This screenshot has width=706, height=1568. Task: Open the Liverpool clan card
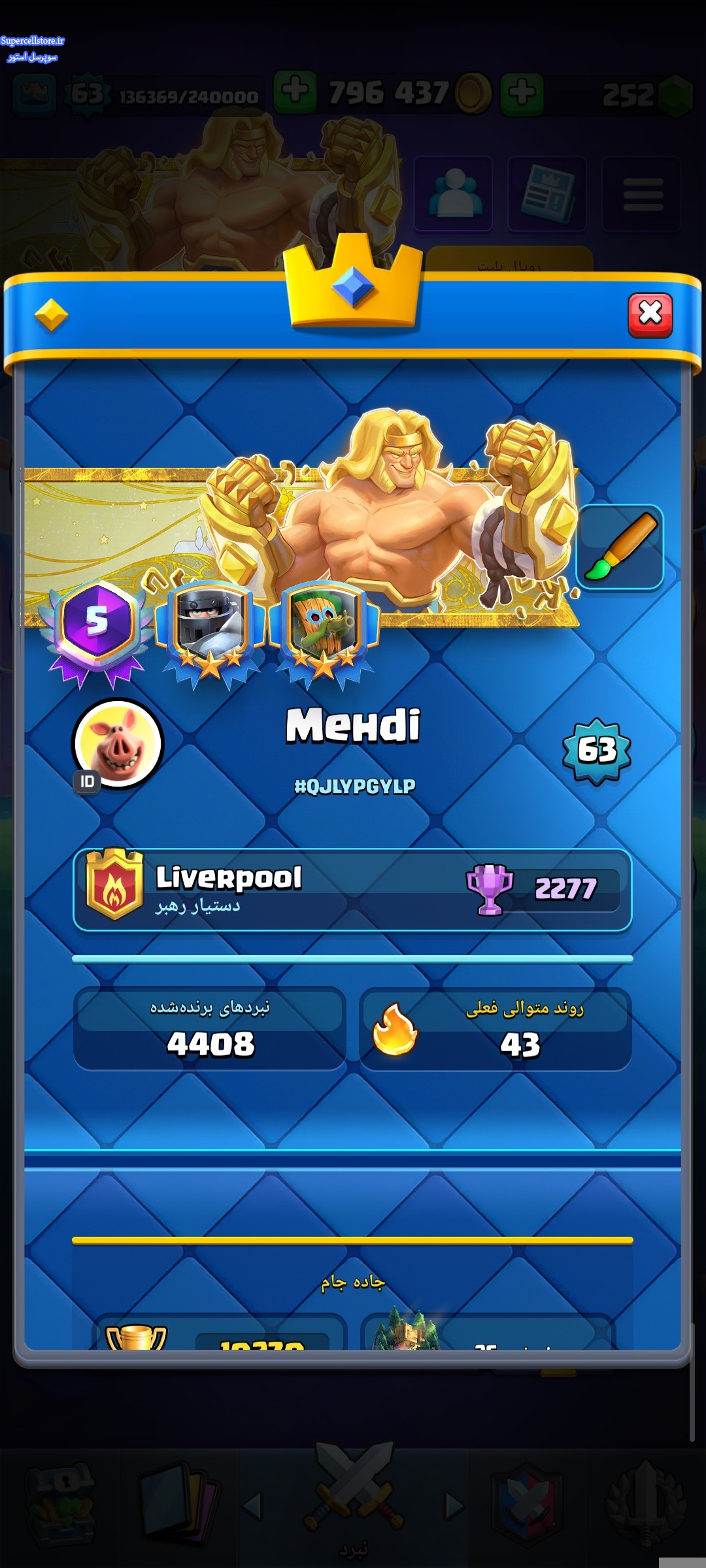pos(352,889)
